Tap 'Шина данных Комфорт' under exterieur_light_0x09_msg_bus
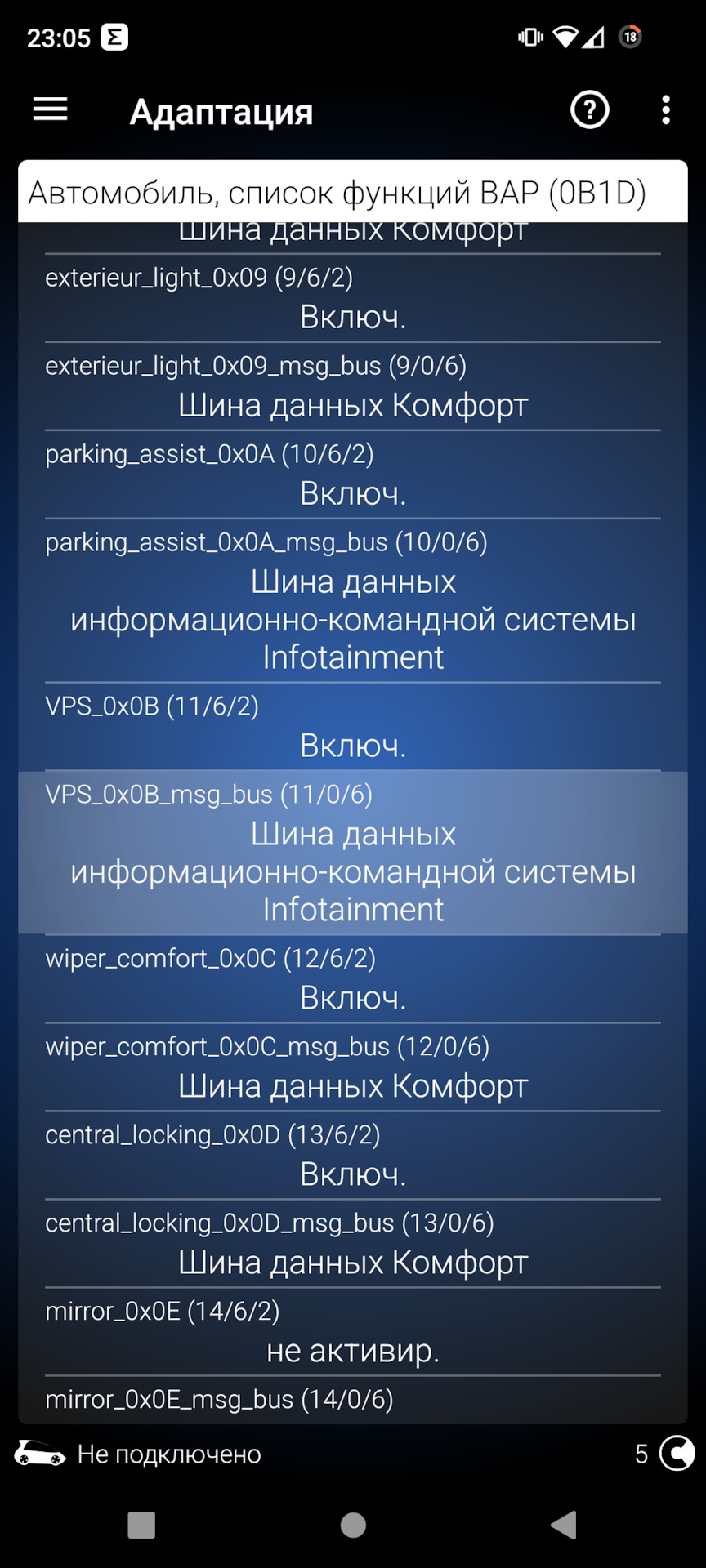This screenshot has width=706, height=1568. [x=352, y=404]
